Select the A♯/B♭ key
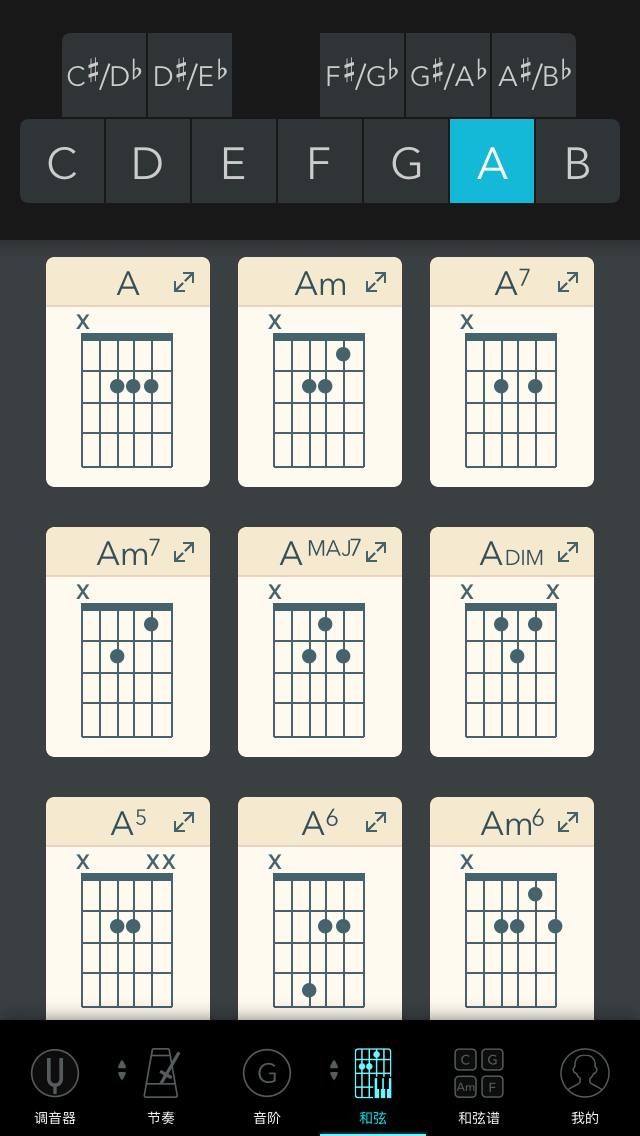This screenshot has height=1136, width=640. [534, 75]
